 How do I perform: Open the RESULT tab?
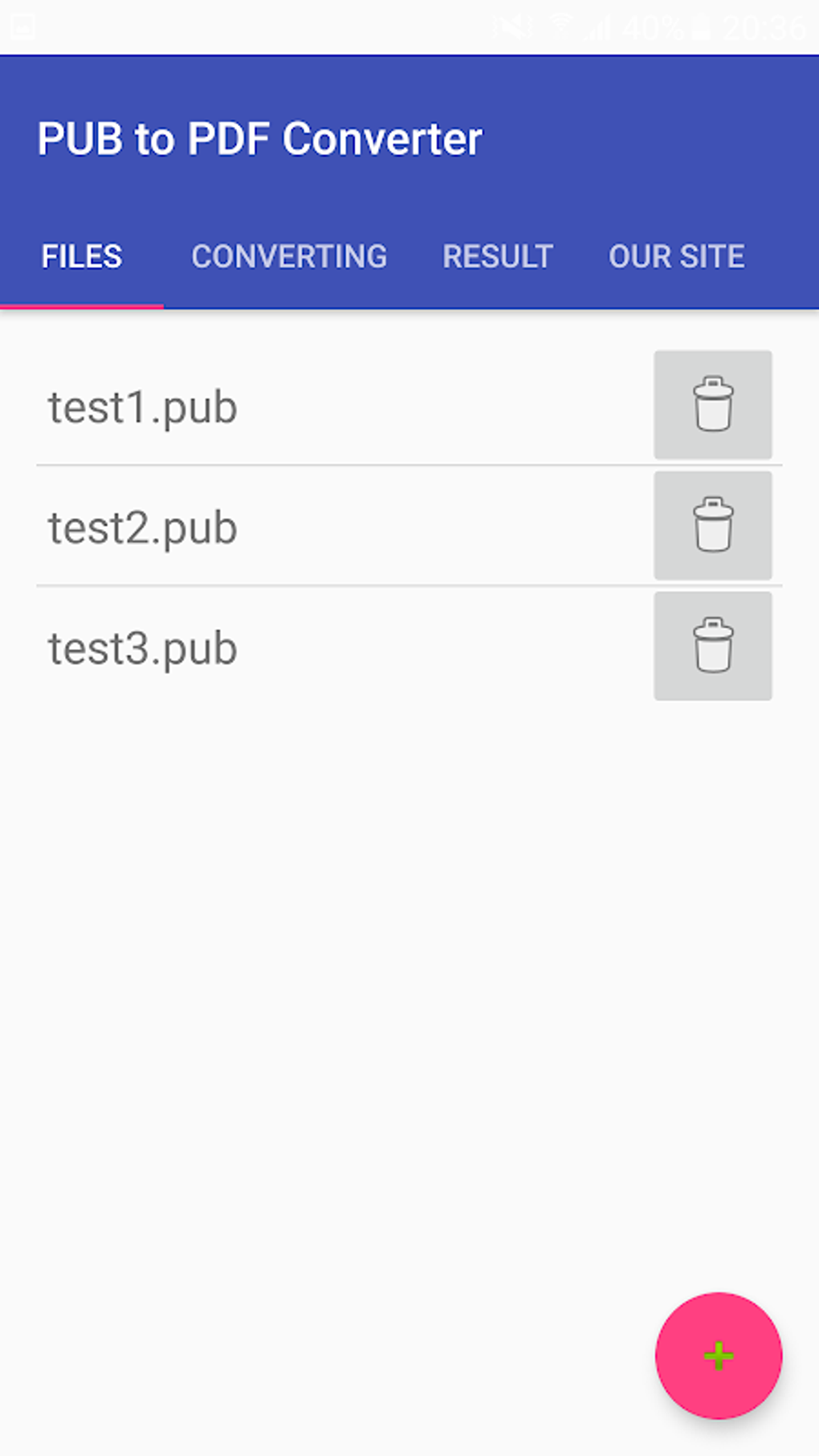point(497,256)
